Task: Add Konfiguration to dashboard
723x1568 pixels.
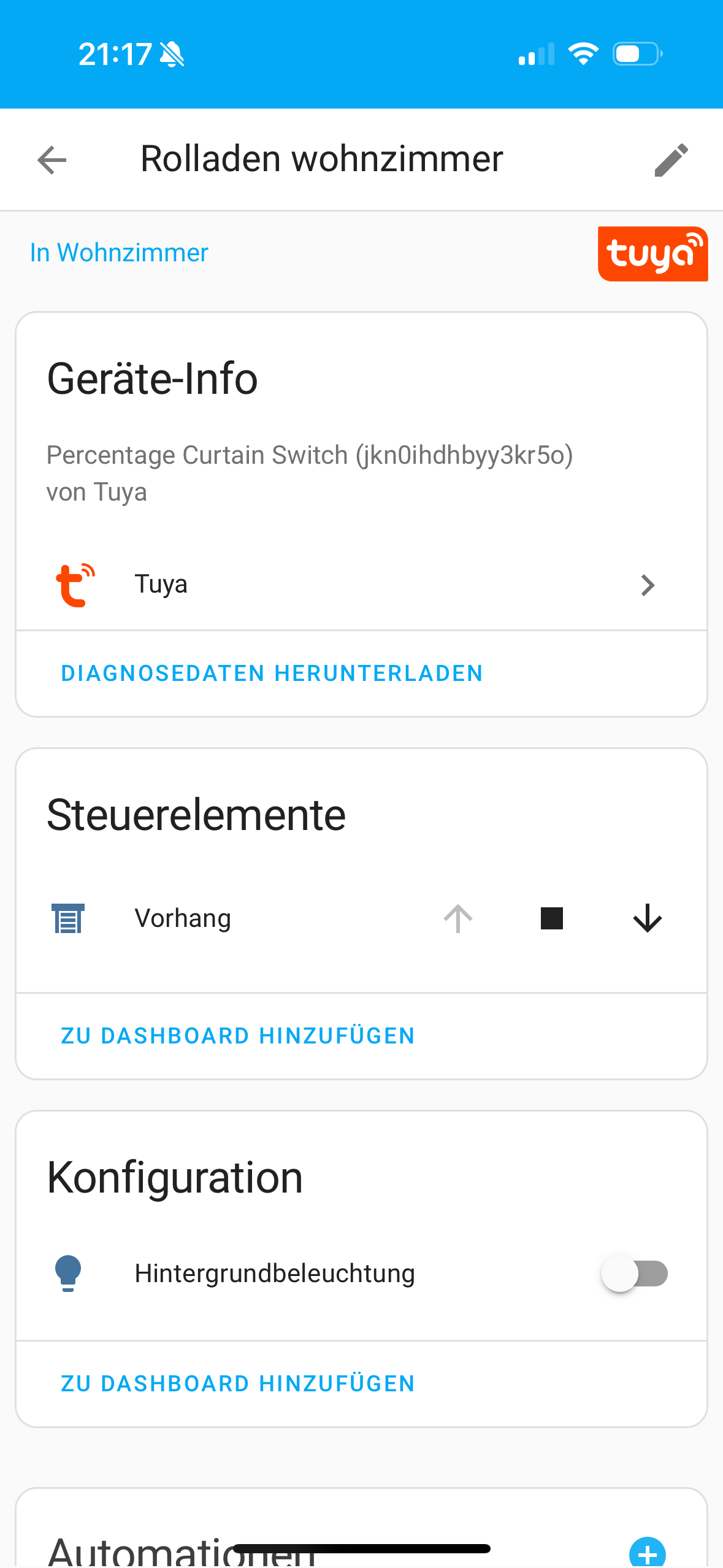Action: point(238,1384)
